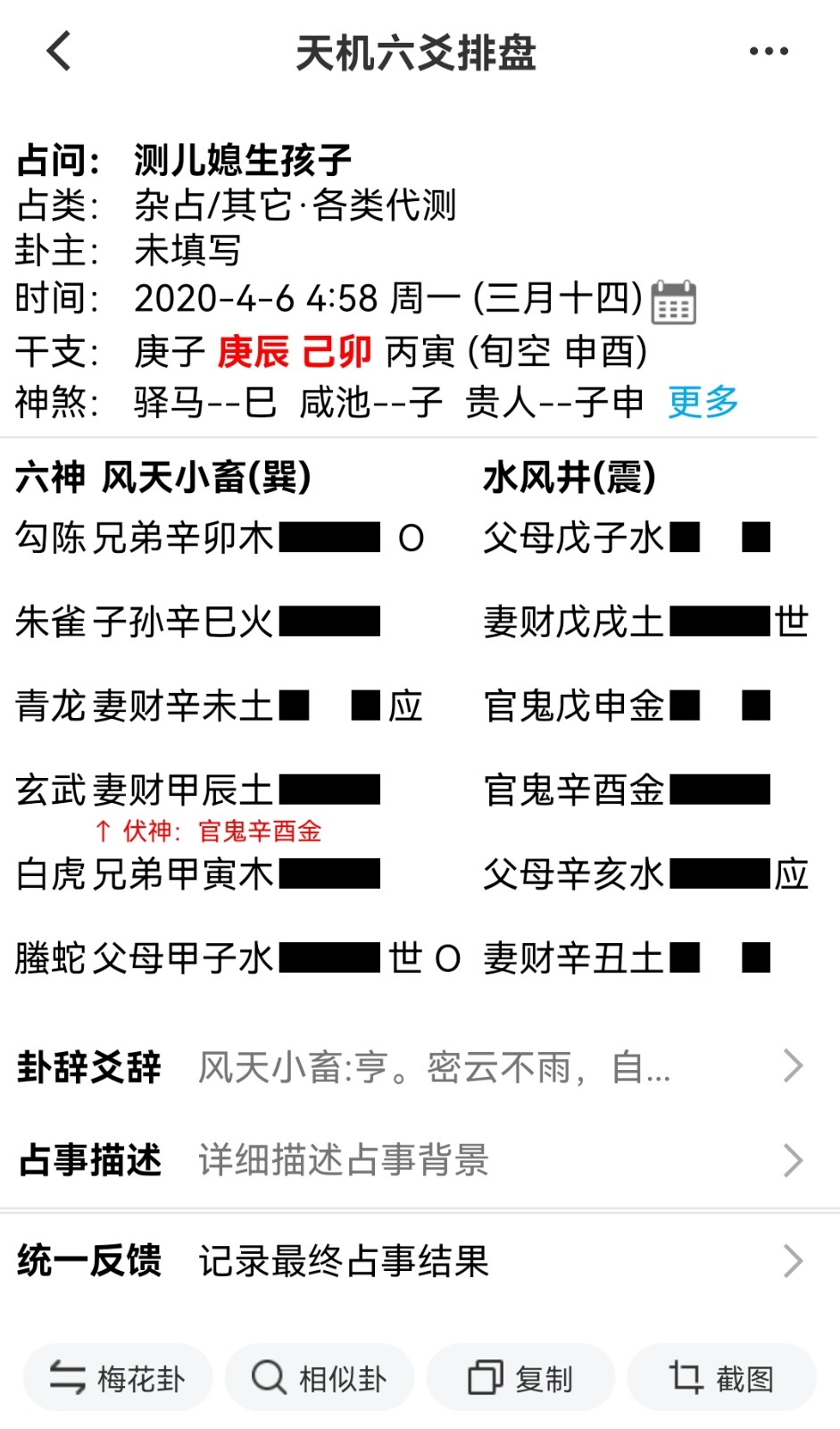Tap the 更多 link for more 神煞
This screenshot has height=1429, width=840.
coord(703,402)
